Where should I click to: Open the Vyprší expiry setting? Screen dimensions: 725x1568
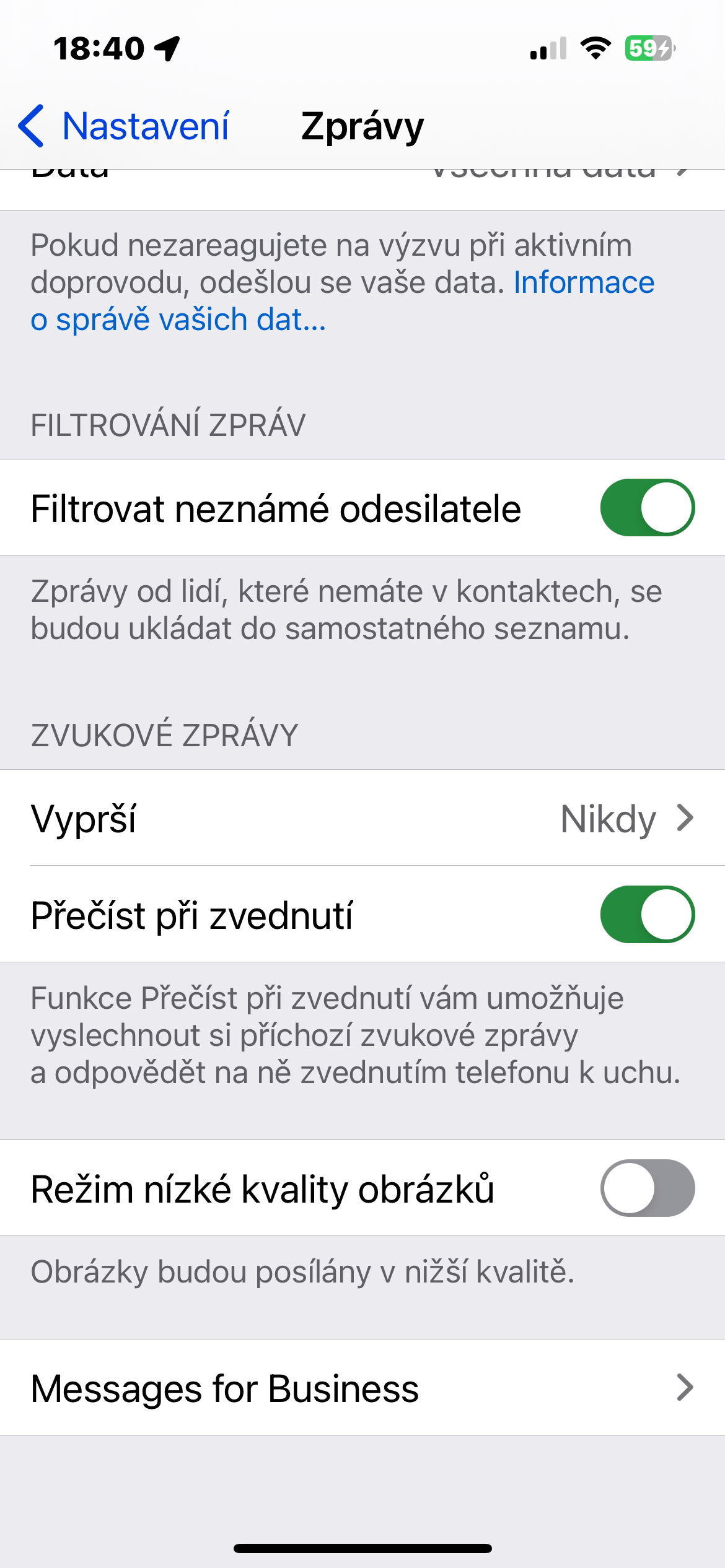362,819
